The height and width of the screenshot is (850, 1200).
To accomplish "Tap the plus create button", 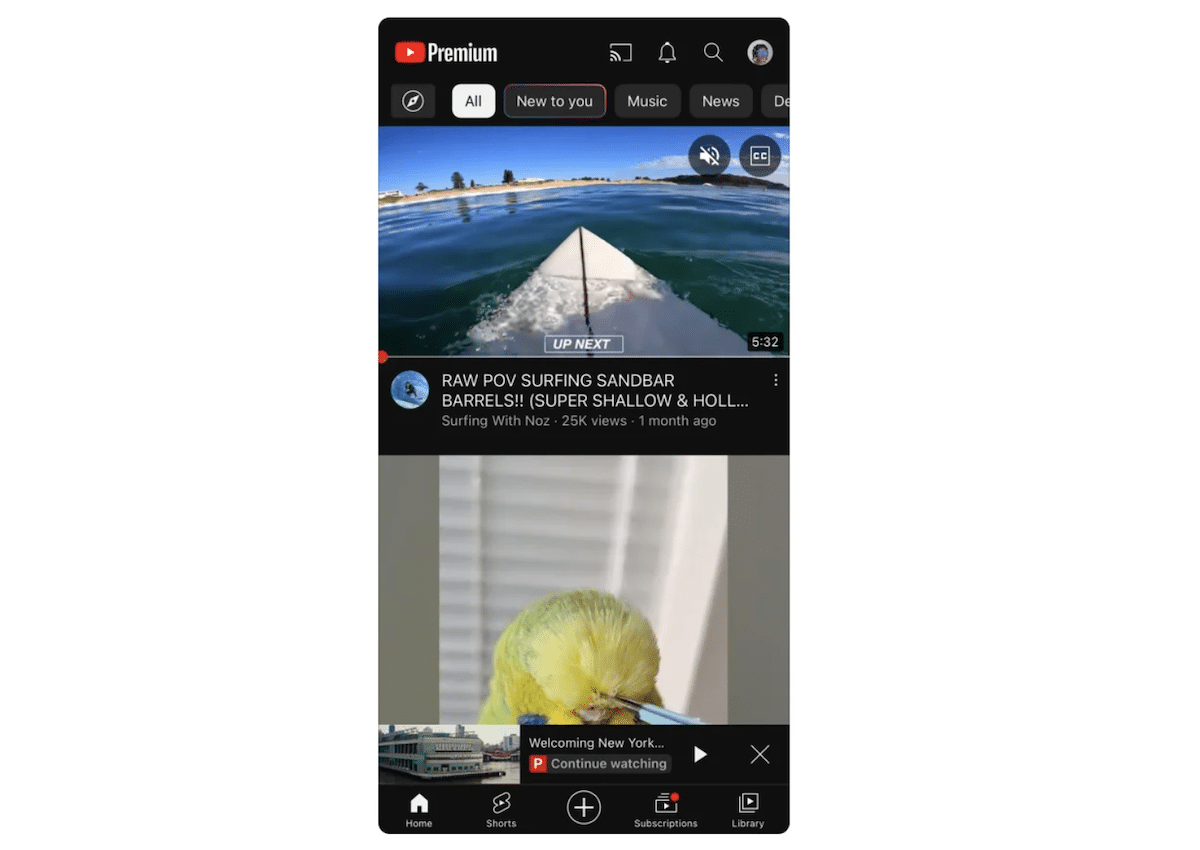I will [x=584, y=808].
